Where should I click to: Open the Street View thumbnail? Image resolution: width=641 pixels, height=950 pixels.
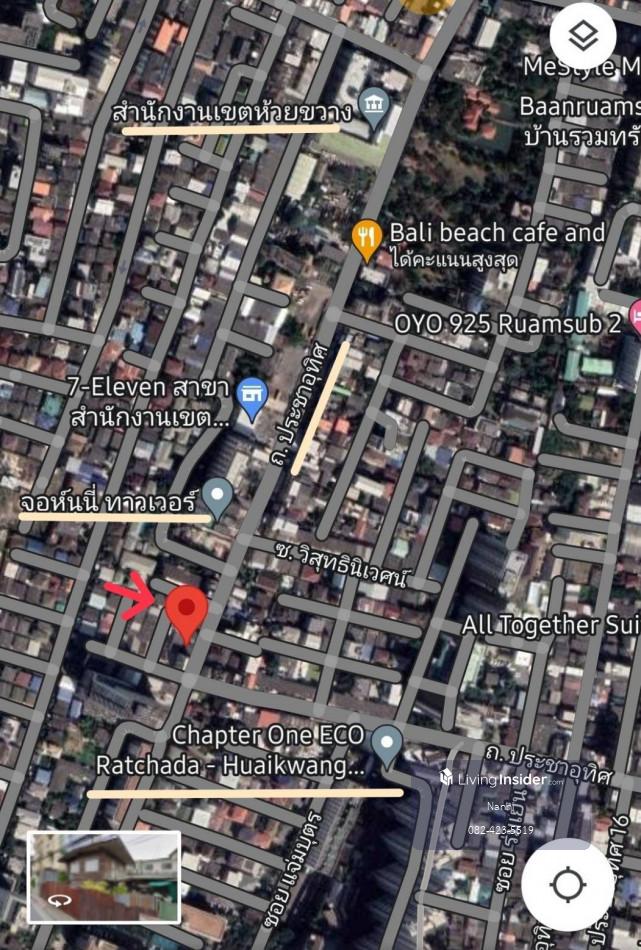pyautogui.click(x=104, y=877)
